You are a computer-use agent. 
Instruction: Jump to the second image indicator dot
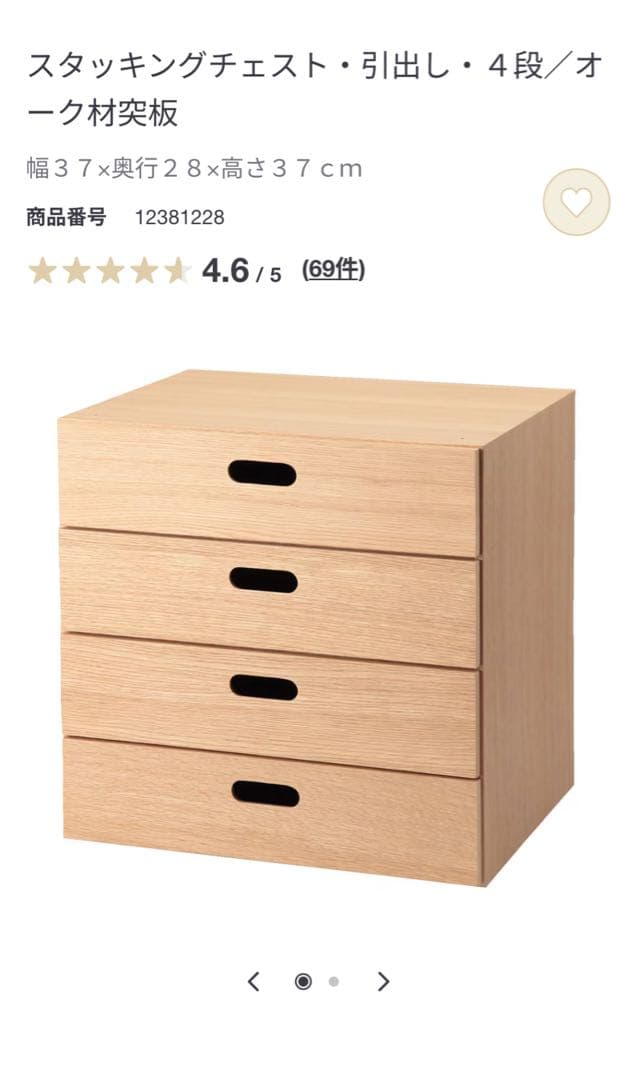pyautogui.click(x=334, y=982)
